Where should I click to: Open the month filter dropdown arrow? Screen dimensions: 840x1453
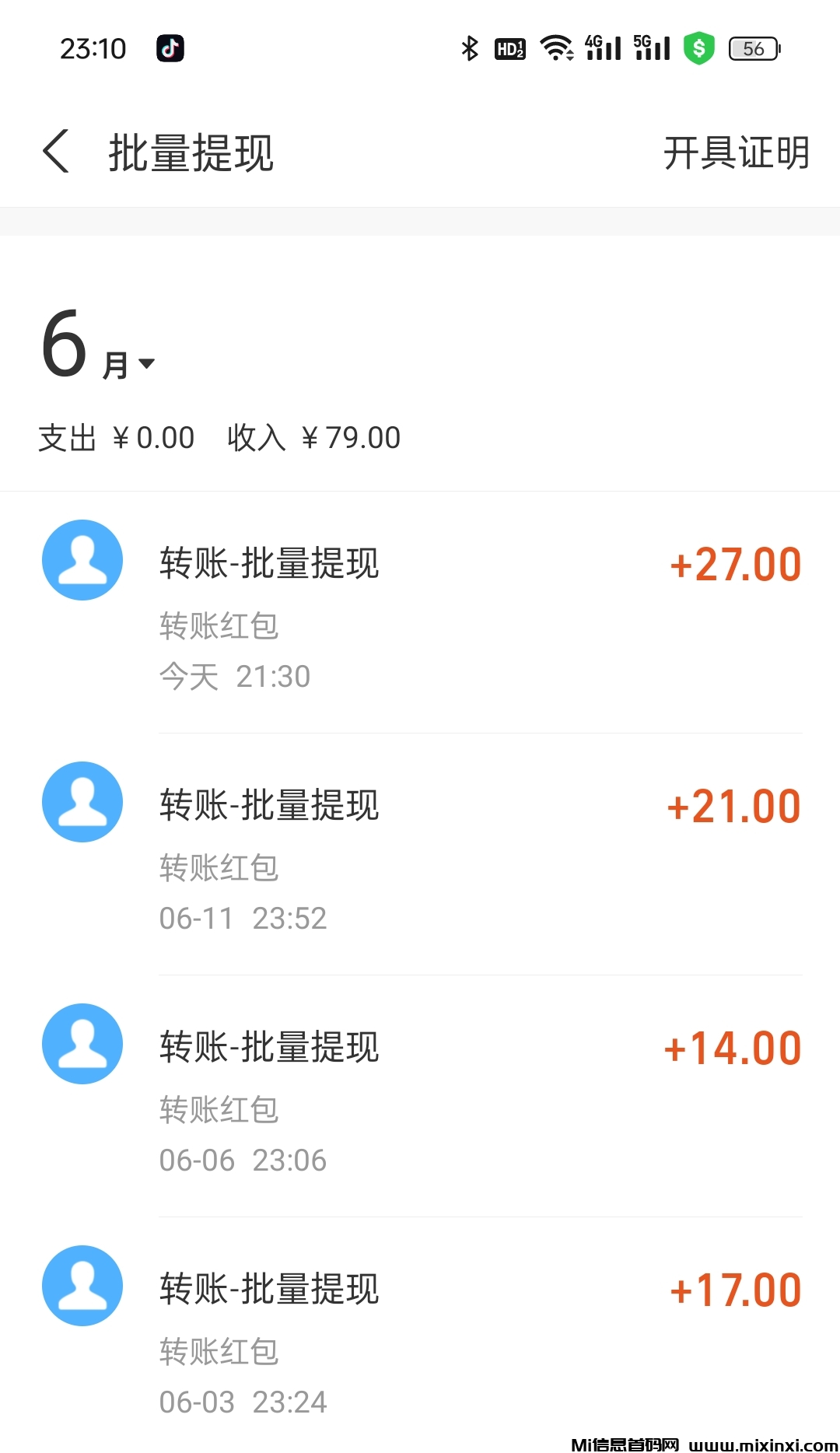[148, 364]
